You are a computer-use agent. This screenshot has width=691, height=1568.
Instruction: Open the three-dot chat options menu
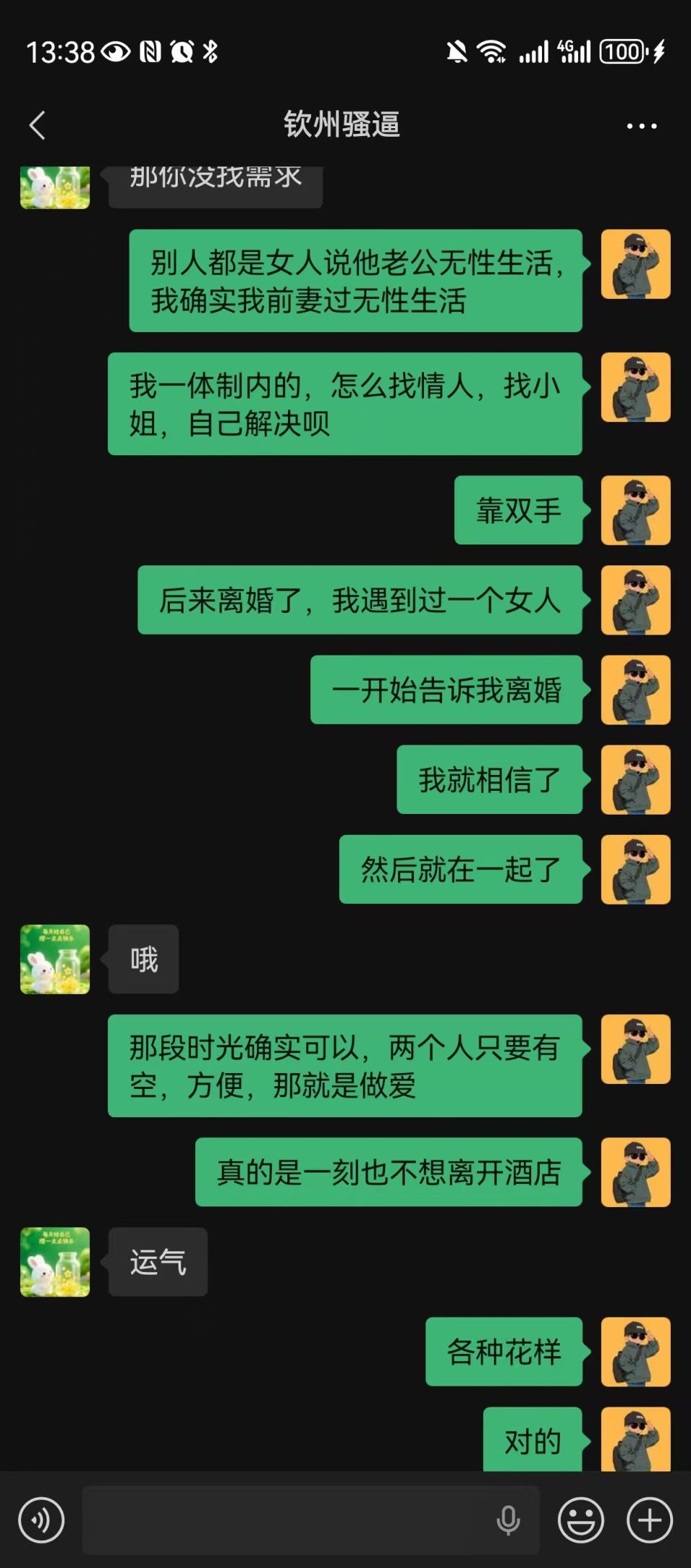pyautogui.click(x=641, y=126)
